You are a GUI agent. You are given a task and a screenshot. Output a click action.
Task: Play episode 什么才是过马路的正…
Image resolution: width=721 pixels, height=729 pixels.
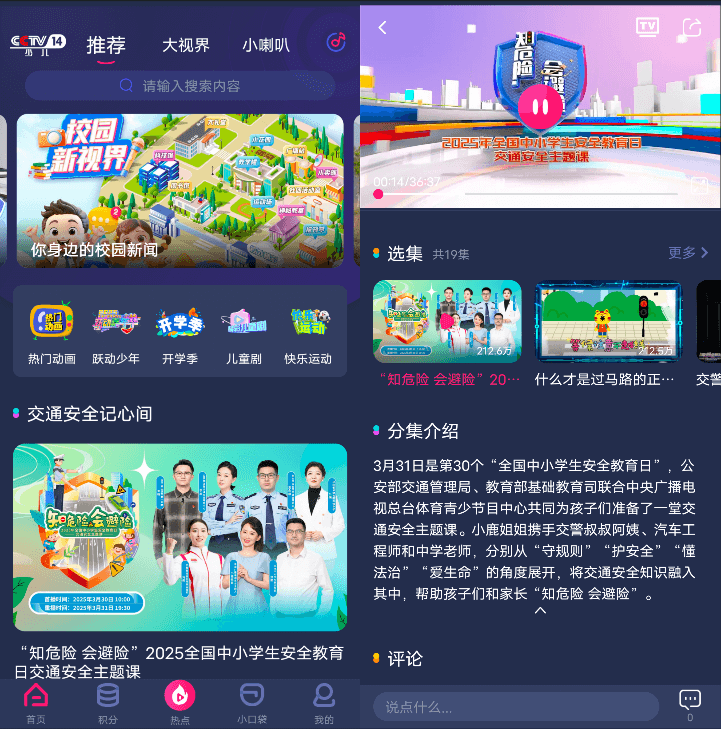click(x=608, y=322)
